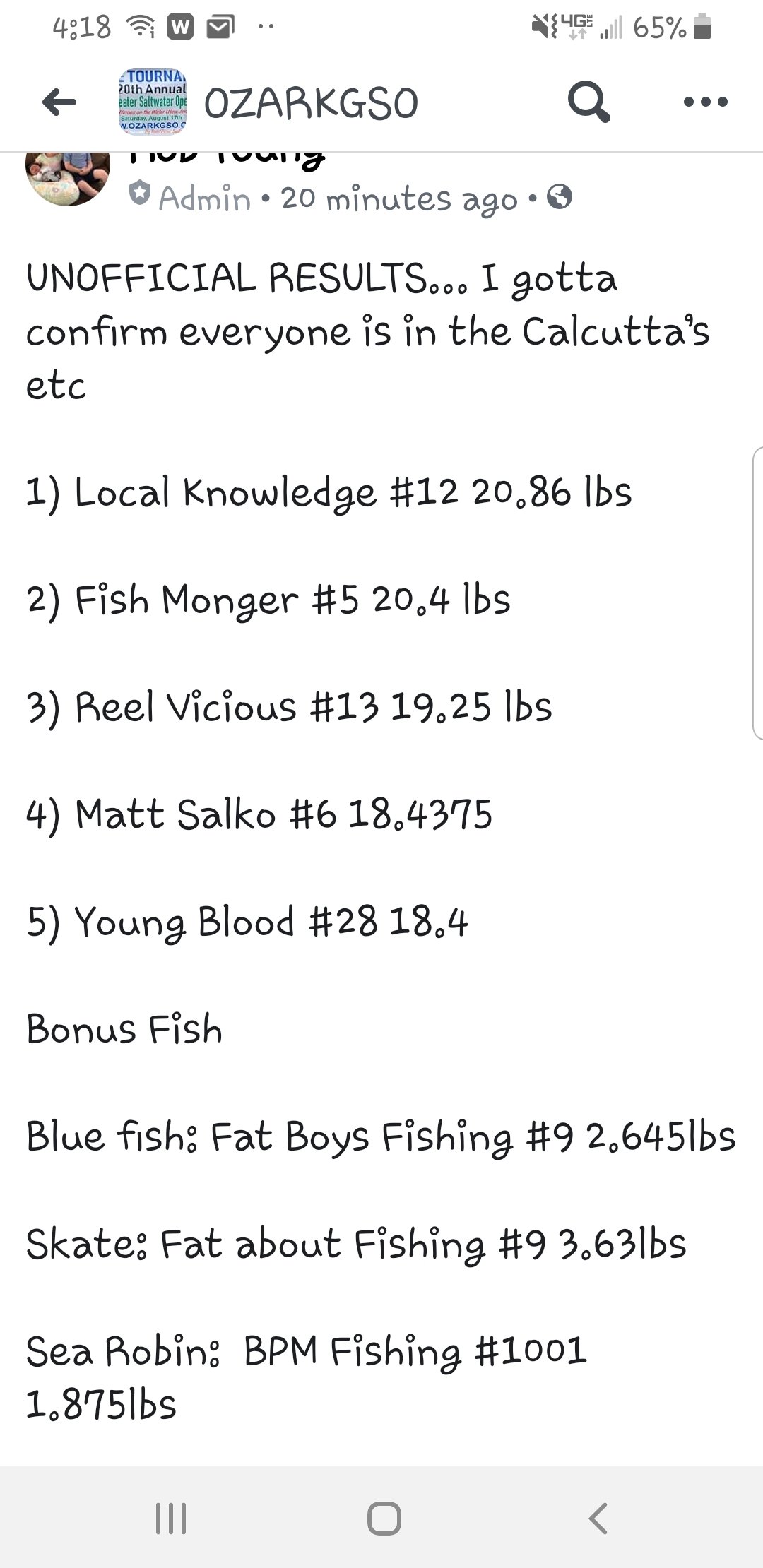The image size is (763, 1568).
Task: Tap the OZARKGSO group cover thumbnail
Action: click(x=152, y=102)
